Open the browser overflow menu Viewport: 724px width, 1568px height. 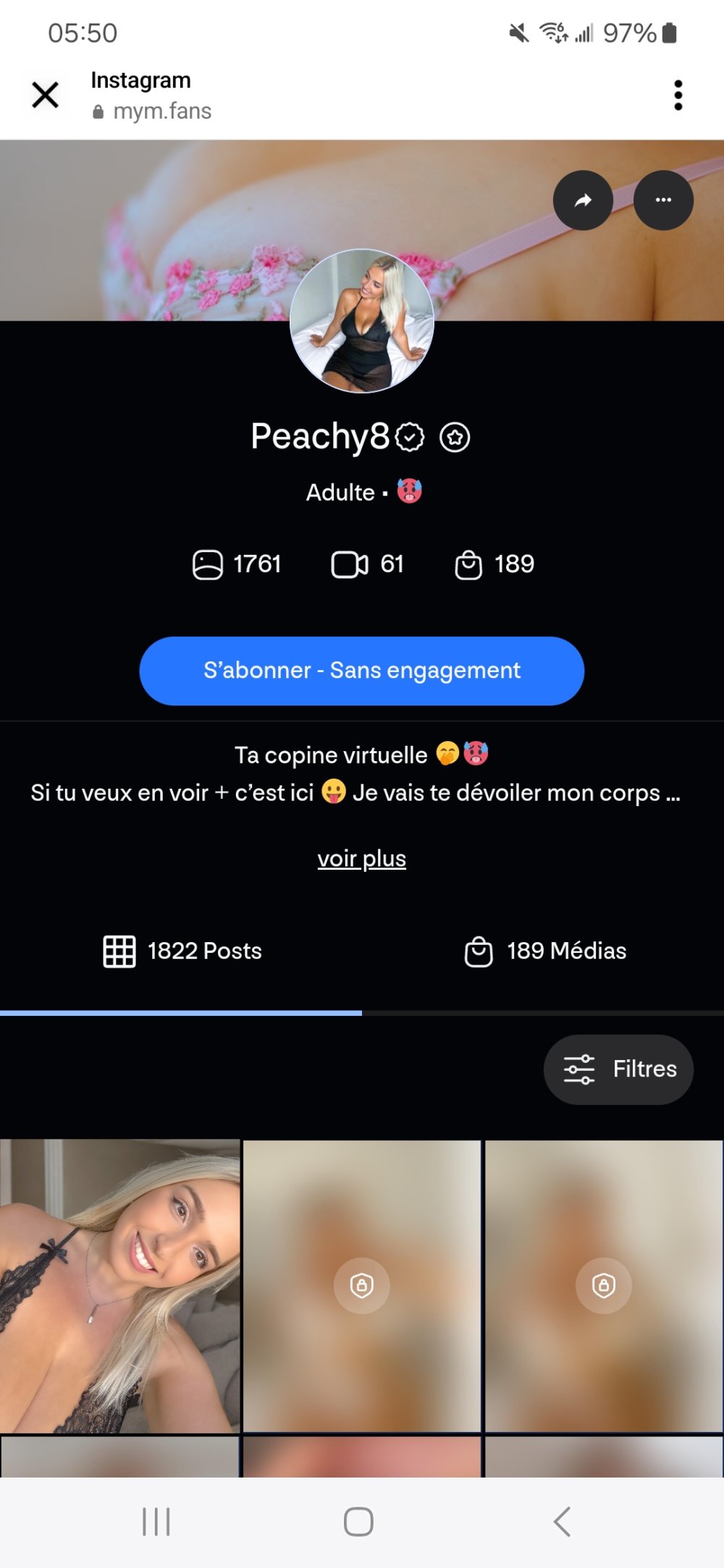pos(678,95)
